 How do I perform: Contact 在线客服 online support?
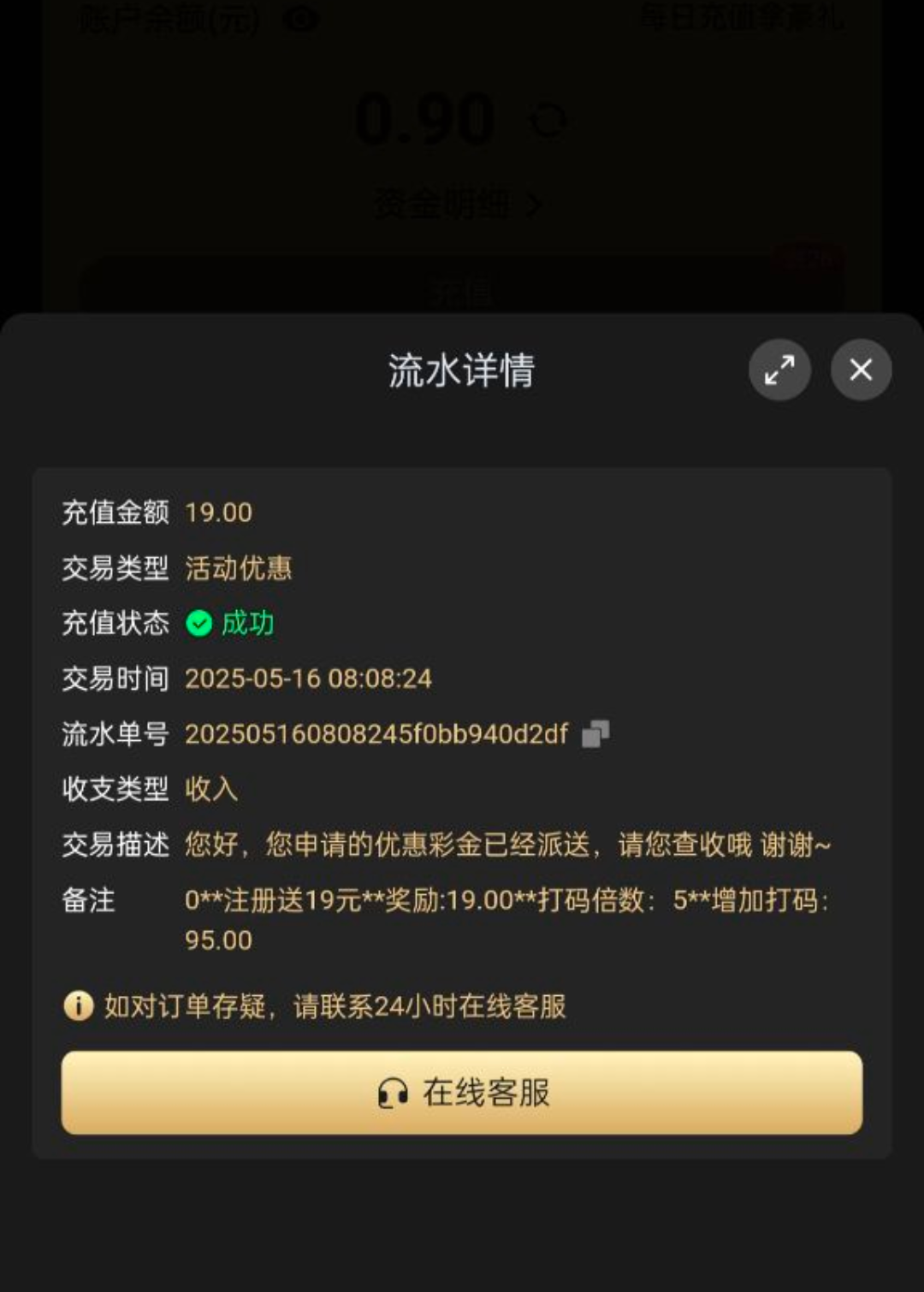tap(462, 1093)
